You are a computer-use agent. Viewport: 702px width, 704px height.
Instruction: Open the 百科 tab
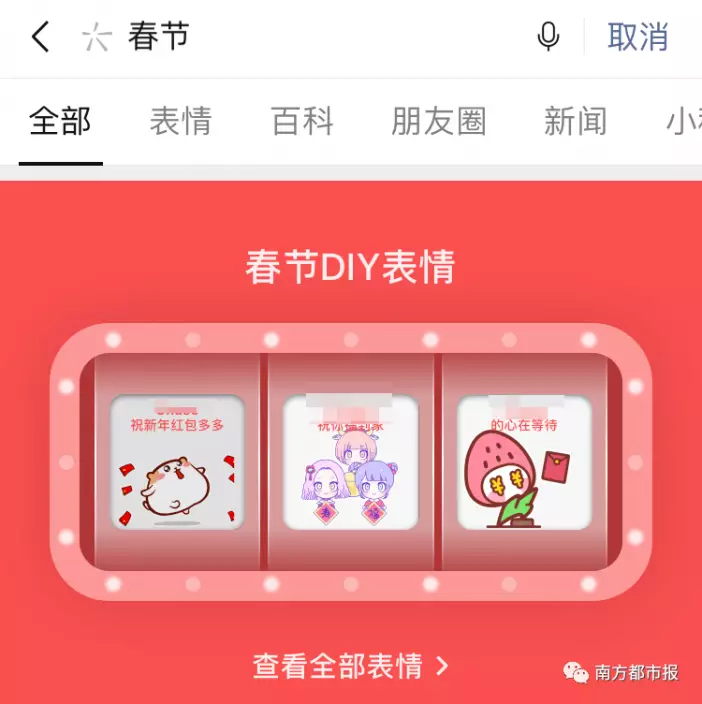pyautogui.click(x=302, y=122)
